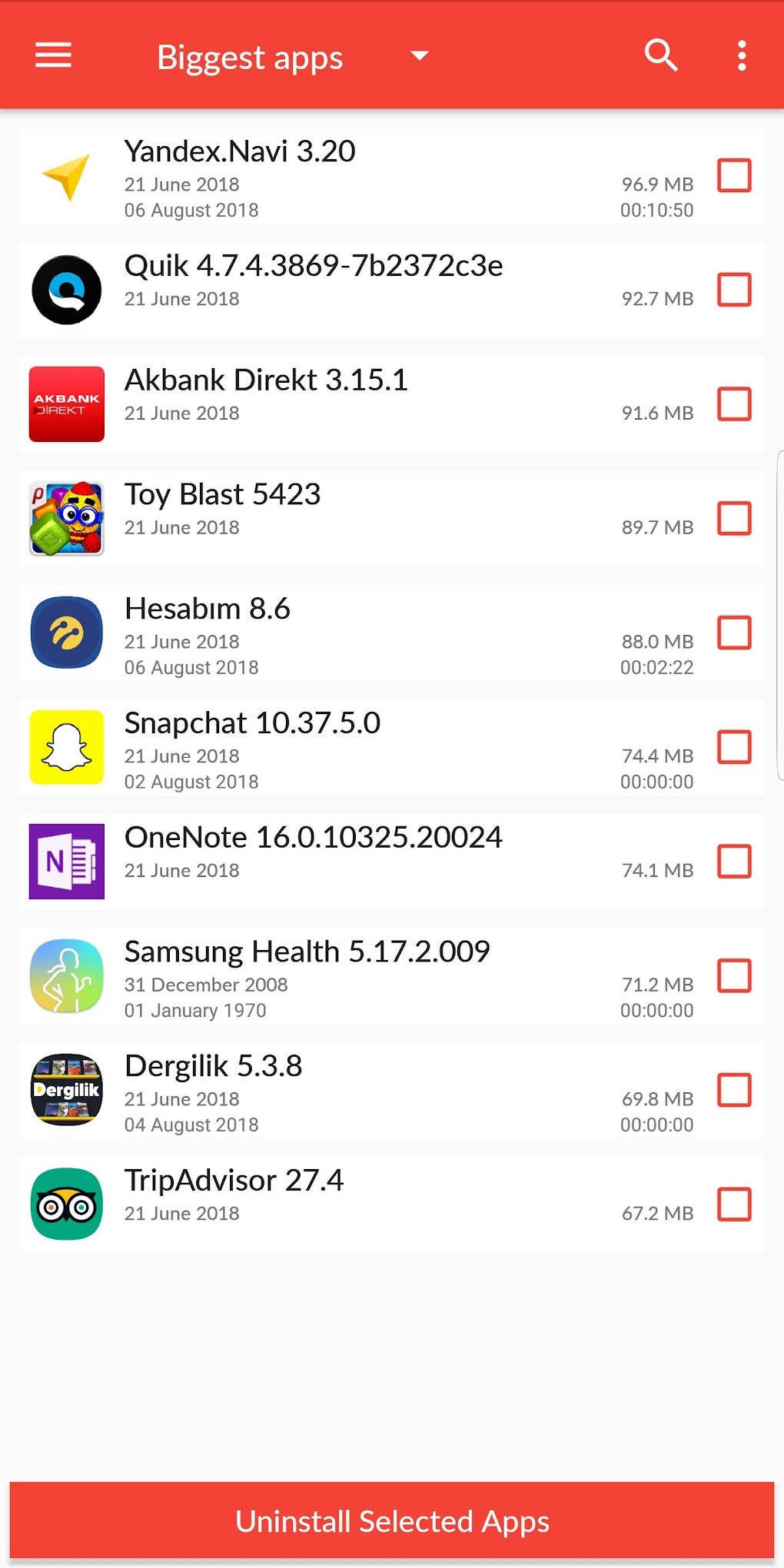Open the navigation hamburger menu
Image resolution: width=784 pixels, height=1568 pixels.
52,55
